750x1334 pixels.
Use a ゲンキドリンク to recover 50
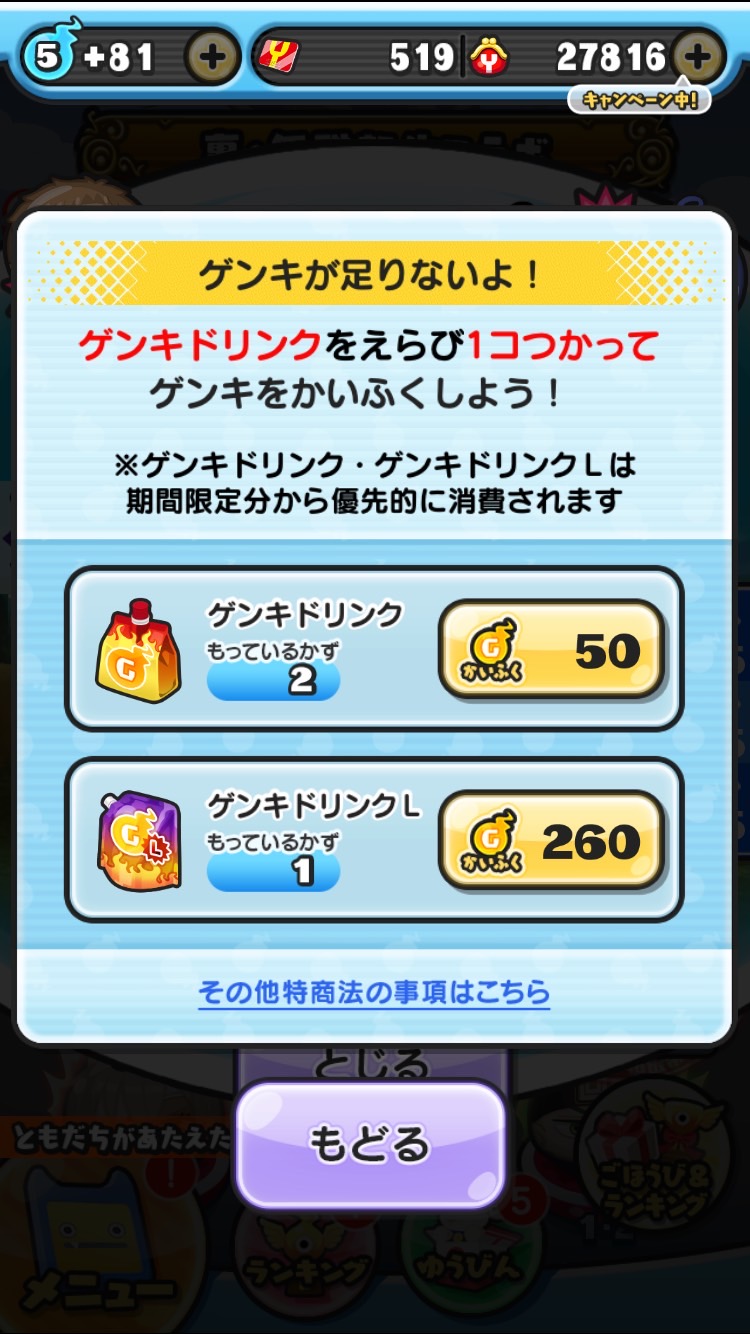[x=551, y=650]
